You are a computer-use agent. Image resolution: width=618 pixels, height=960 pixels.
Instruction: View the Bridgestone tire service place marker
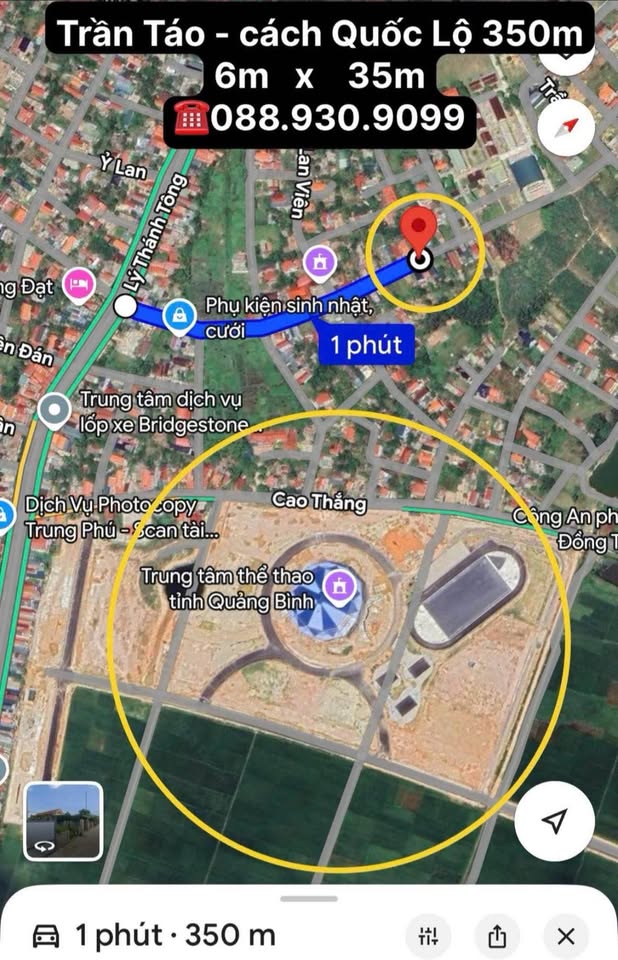(54, 408)
